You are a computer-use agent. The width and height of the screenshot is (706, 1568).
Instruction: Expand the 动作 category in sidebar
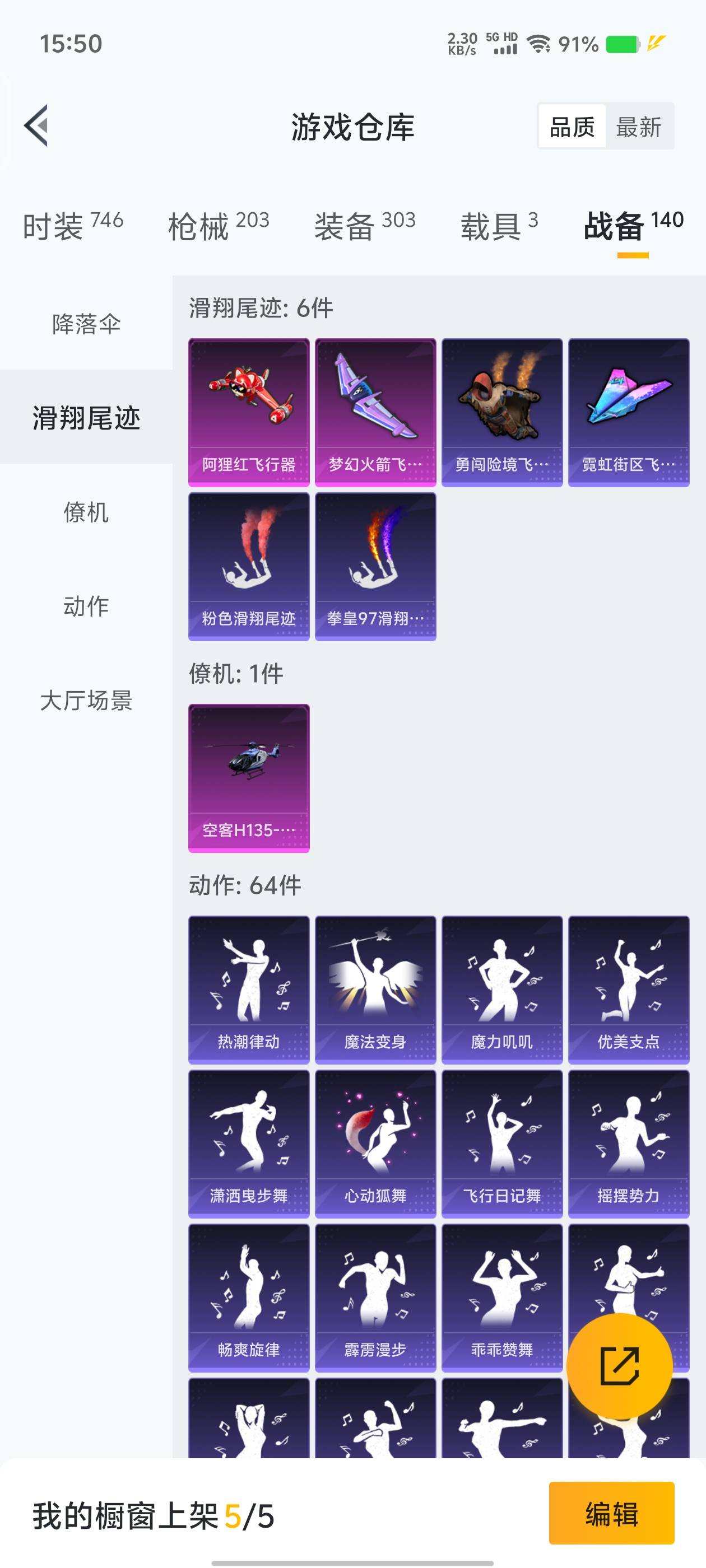(x=86, y=605)
